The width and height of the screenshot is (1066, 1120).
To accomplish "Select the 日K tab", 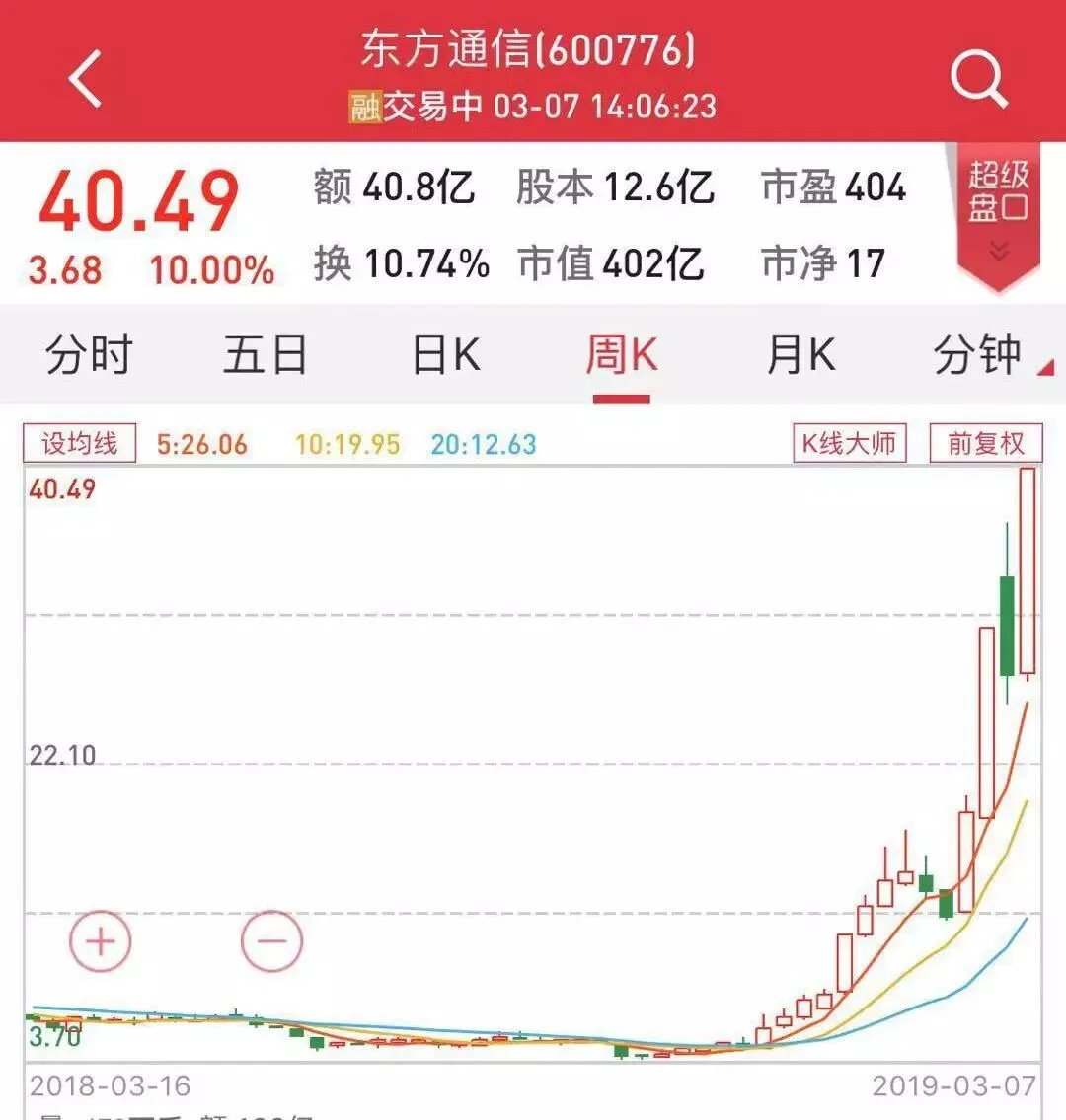I will 446,354.
